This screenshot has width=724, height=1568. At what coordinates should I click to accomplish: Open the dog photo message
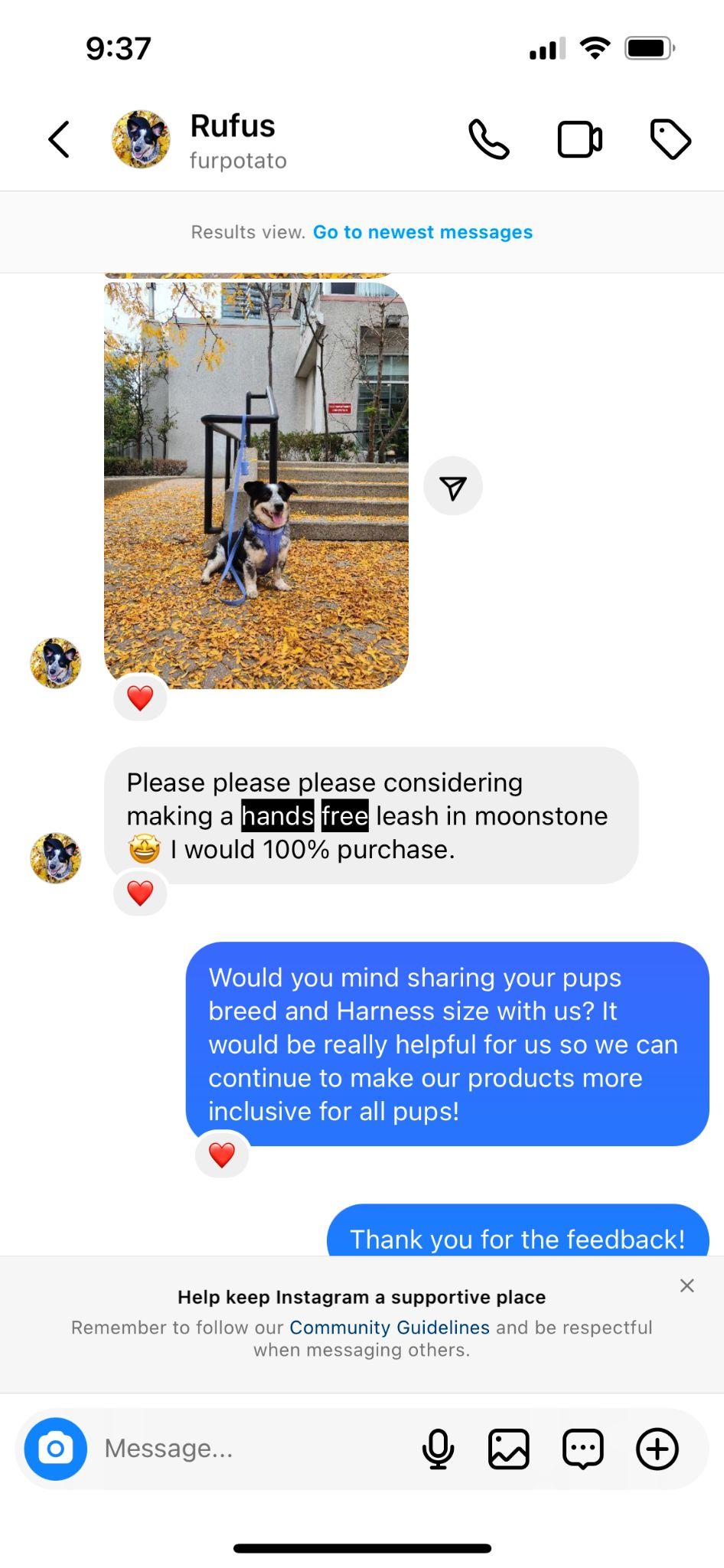(x=256, y=485)
